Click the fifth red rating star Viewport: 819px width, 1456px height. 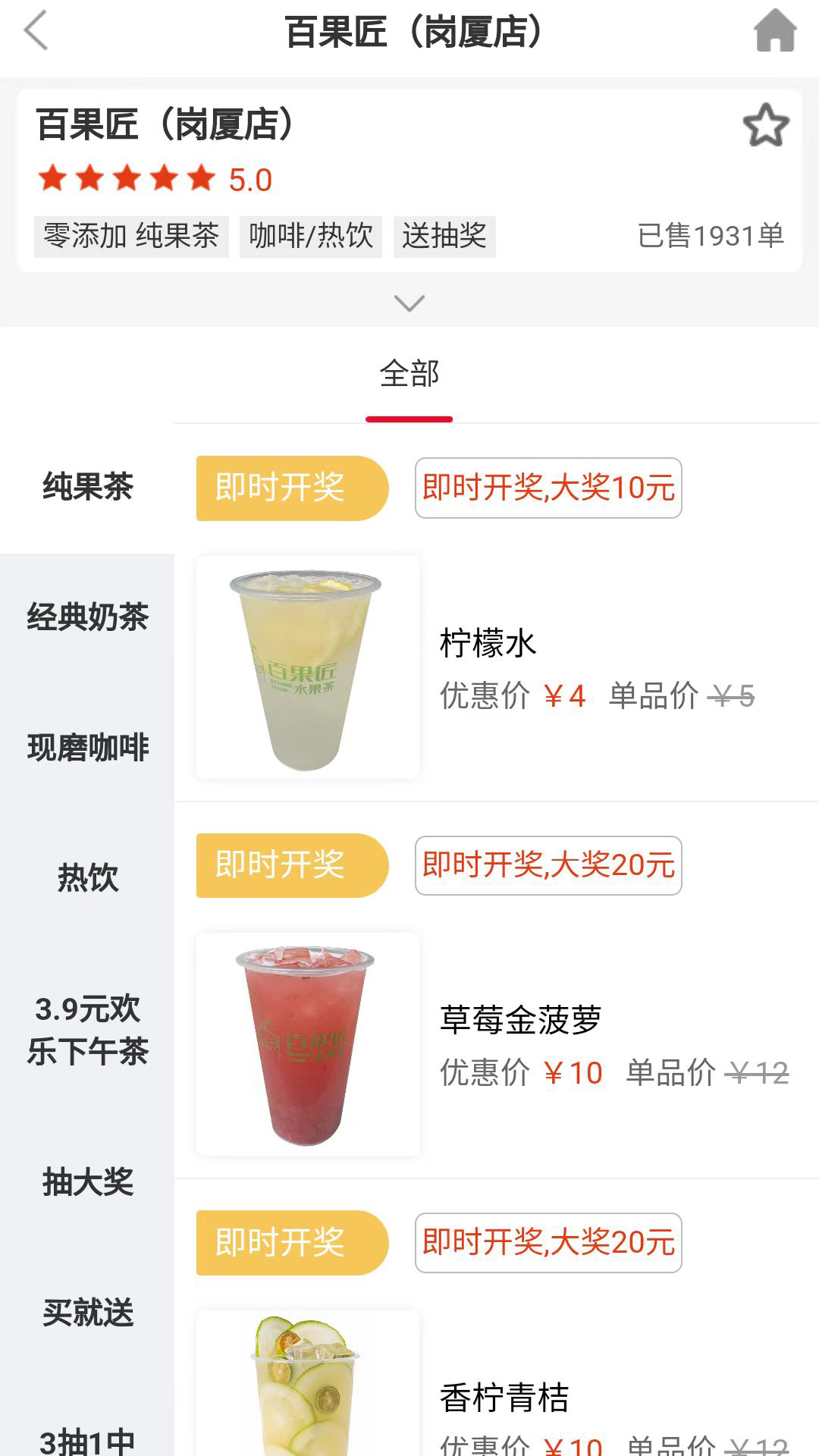tap(199, 178)
